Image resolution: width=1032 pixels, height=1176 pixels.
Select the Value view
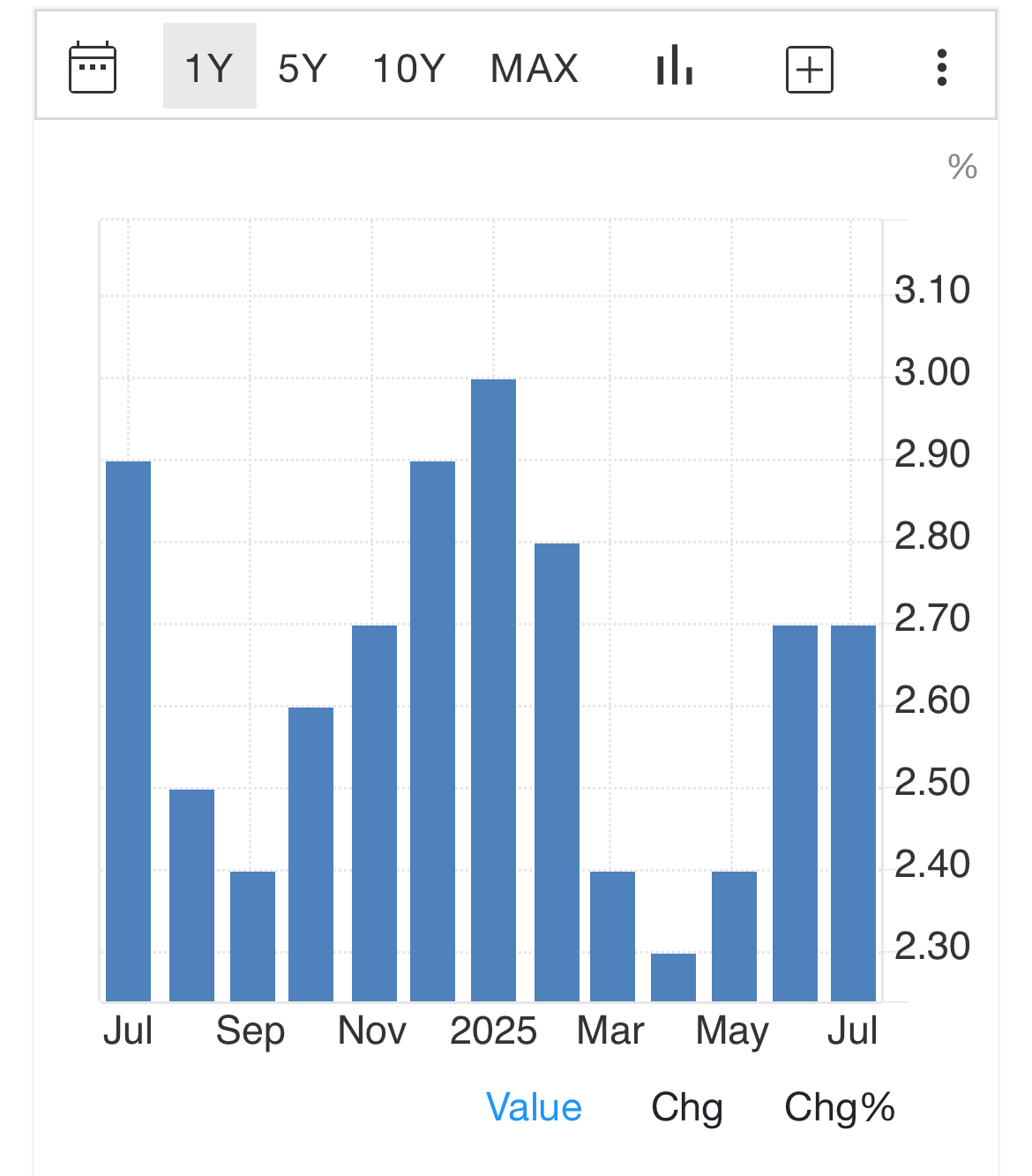click(x=534, y=1107)
